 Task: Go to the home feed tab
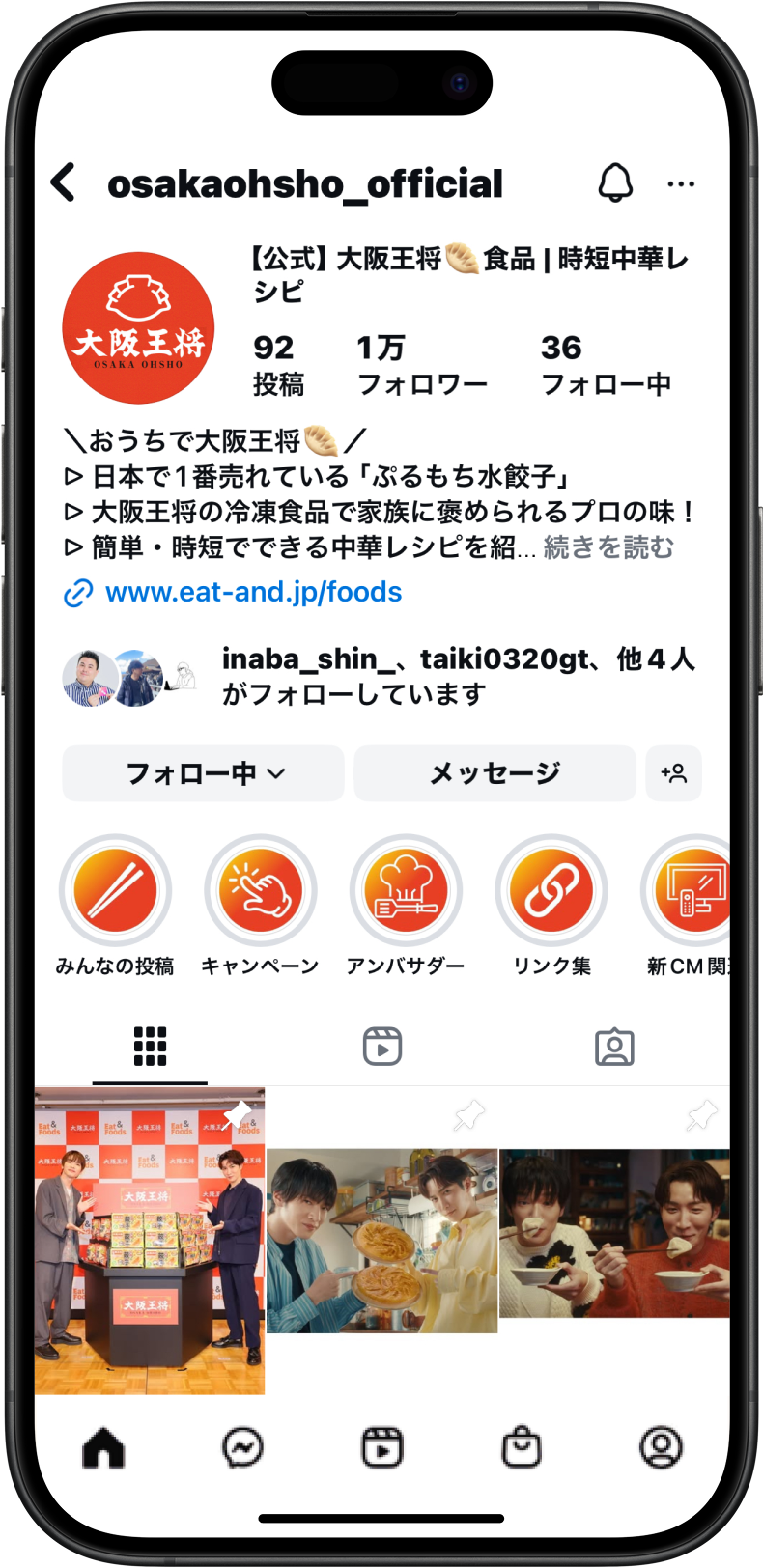[x=103, y=1447]
